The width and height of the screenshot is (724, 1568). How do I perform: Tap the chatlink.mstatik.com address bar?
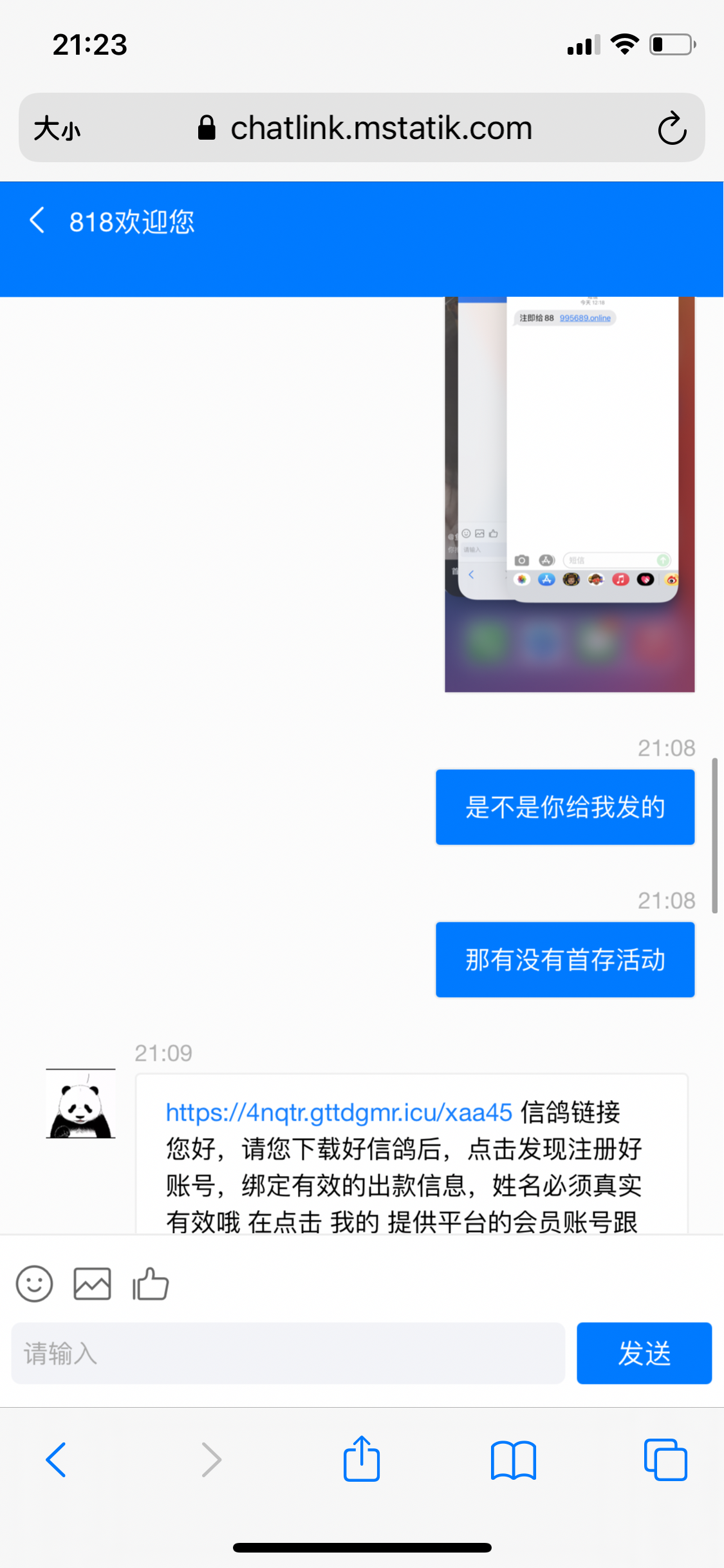[x=381, y=128]
